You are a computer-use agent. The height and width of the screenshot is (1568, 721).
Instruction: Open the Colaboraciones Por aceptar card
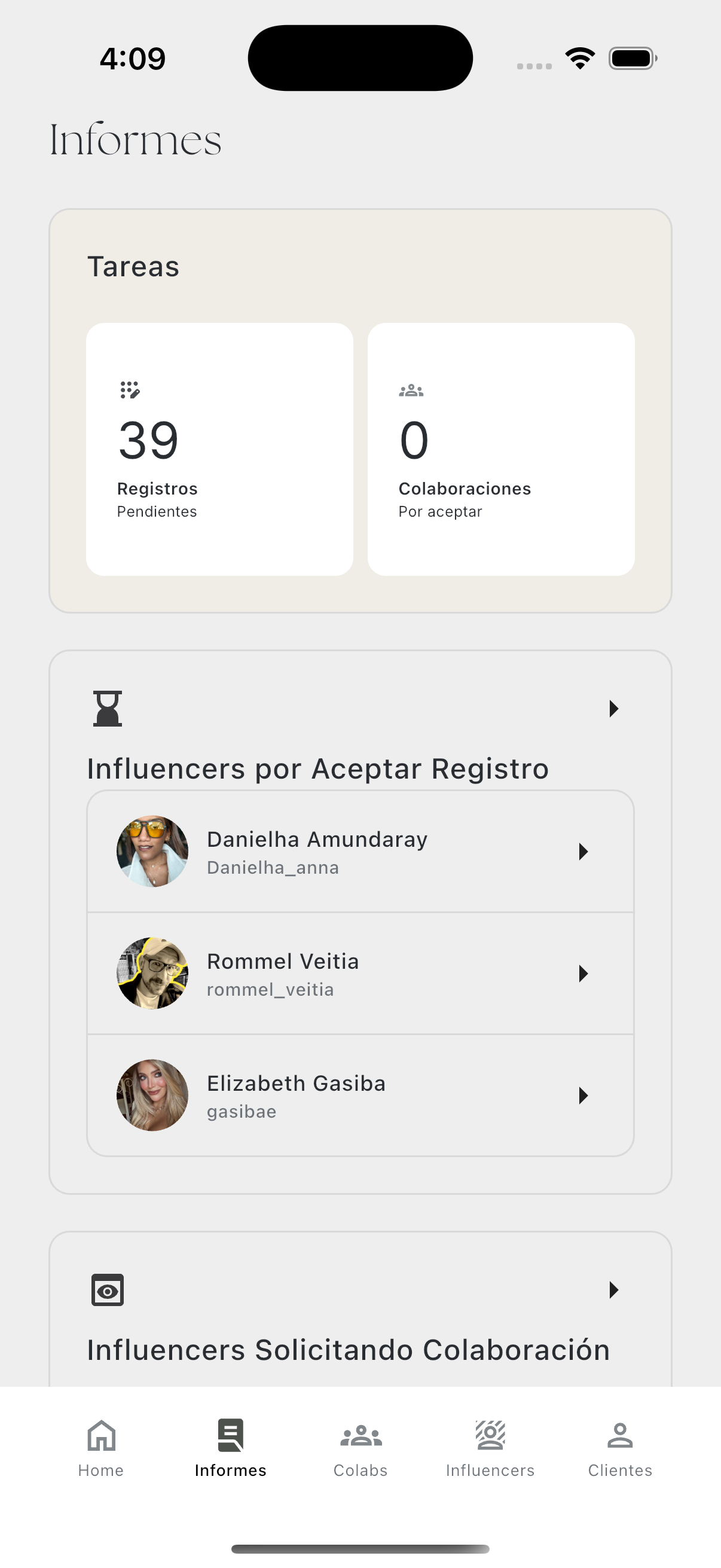(x=501, y=449)
